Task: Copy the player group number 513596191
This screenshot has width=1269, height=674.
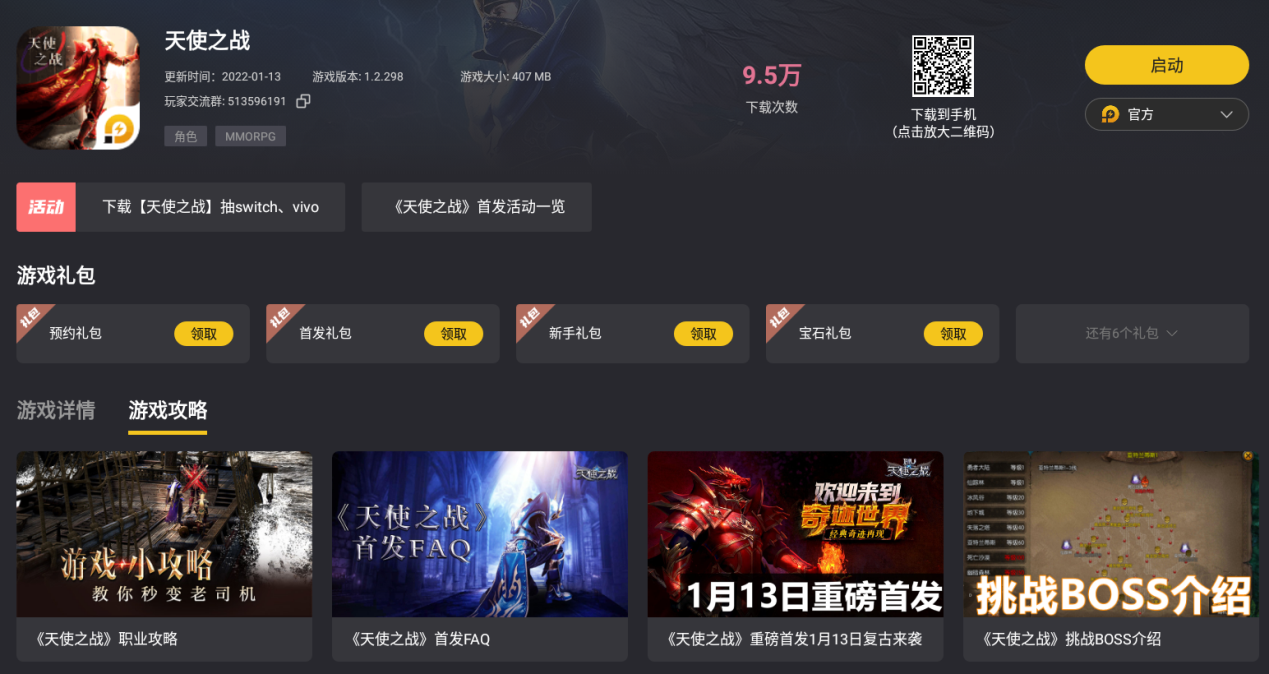Action: point(303,101)
